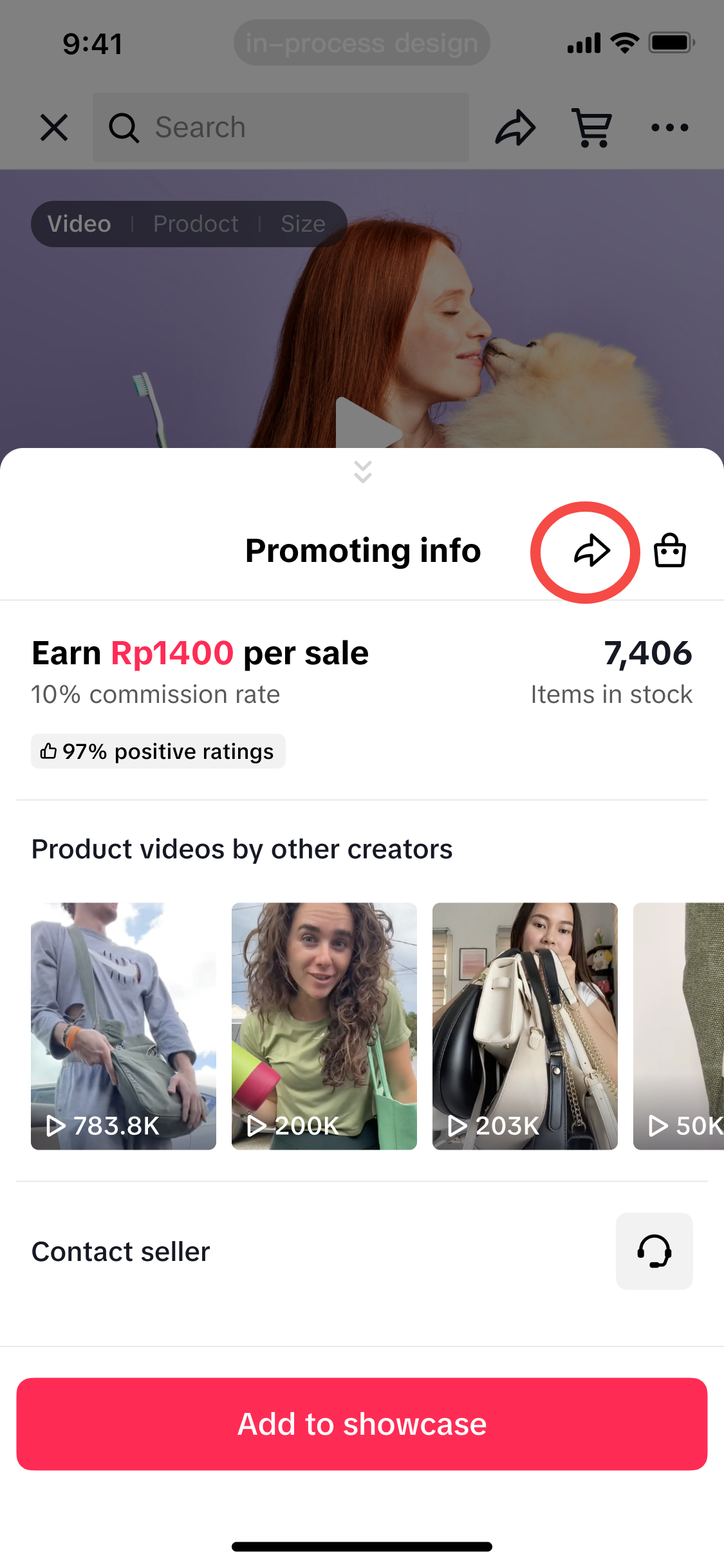Viewport: 724px width, 1568px height.
Task: Collapse the Promoting info sheet
Action: [x=362, y=472]
